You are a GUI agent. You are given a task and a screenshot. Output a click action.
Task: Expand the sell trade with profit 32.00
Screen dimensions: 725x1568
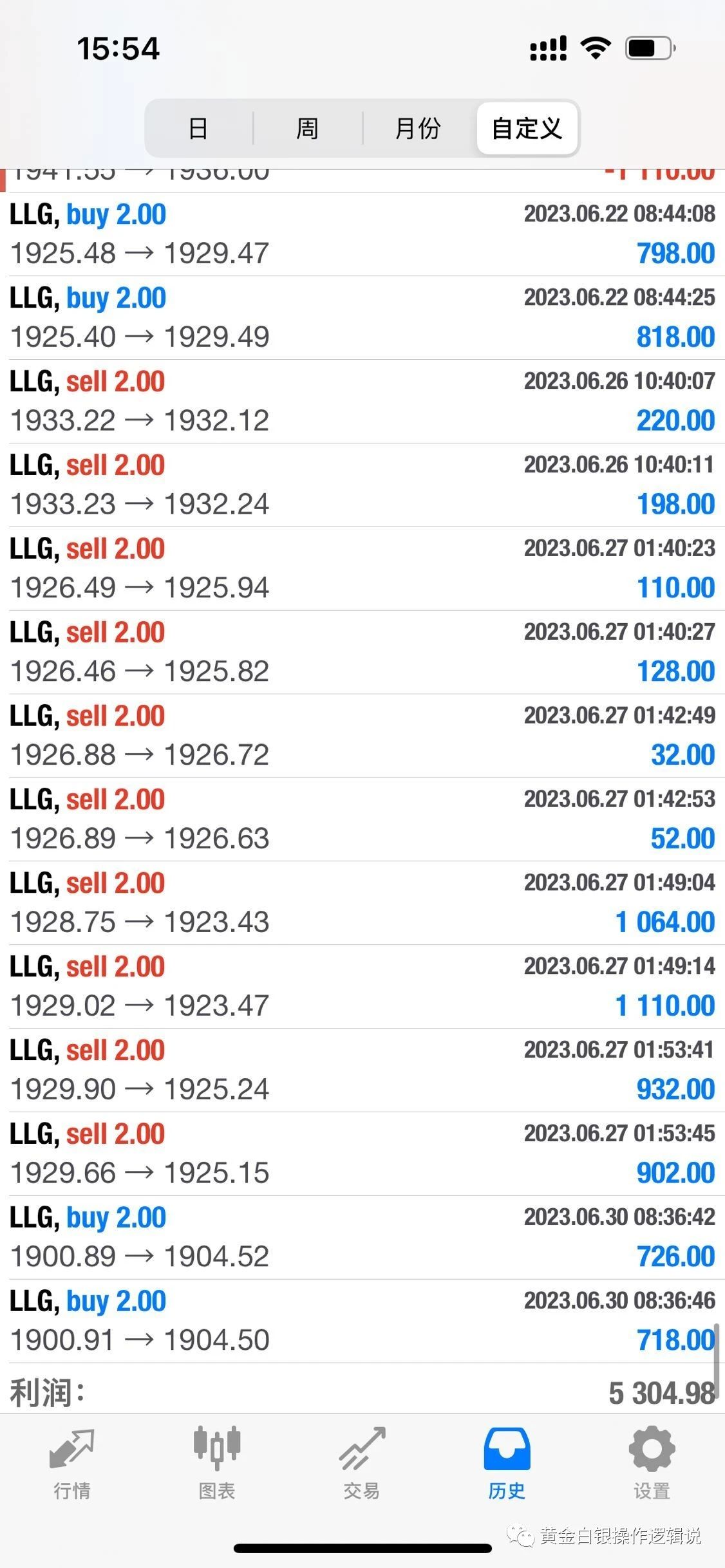click(x=362, y=736)
